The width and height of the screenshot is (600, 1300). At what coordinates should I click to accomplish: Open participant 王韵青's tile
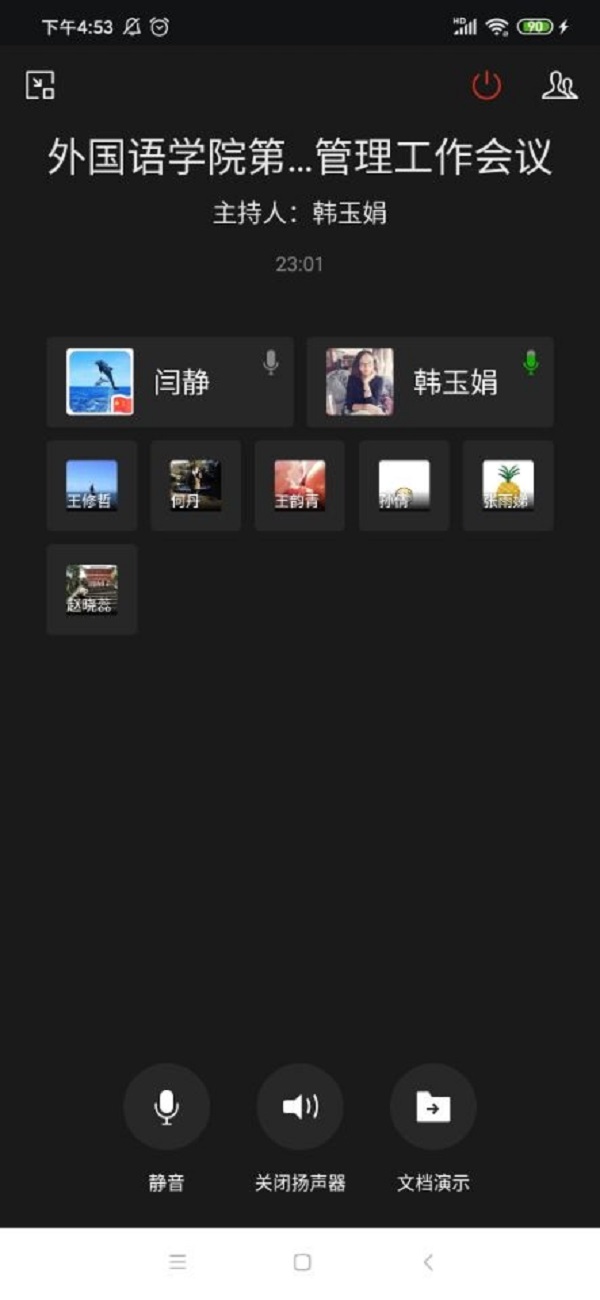click(300, 485)
